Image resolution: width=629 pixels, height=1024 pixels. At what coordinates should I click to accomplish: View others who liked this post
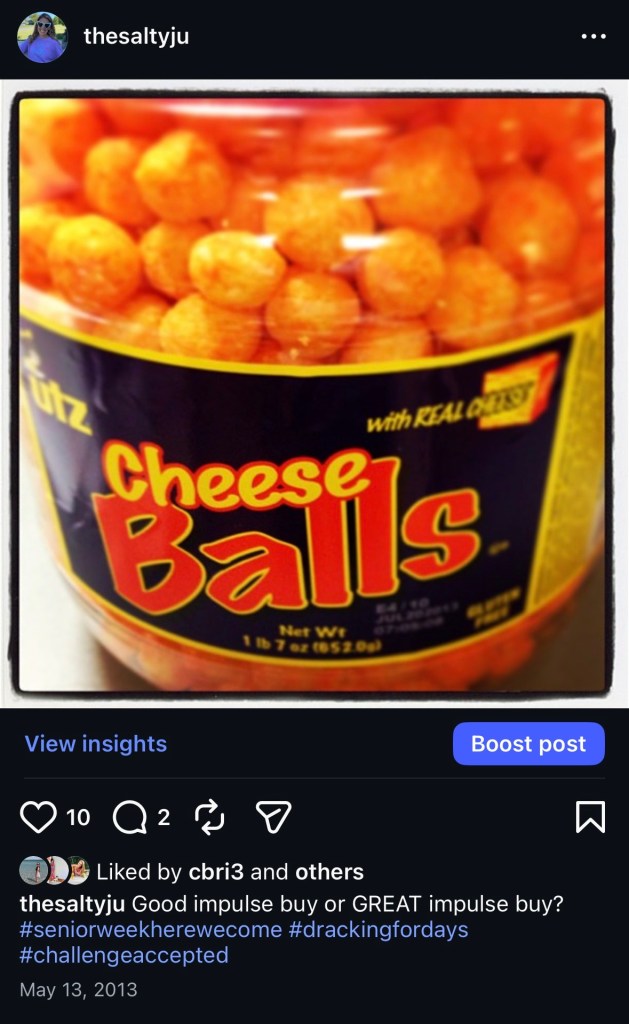pyautogui.click(x=329, y=872)
